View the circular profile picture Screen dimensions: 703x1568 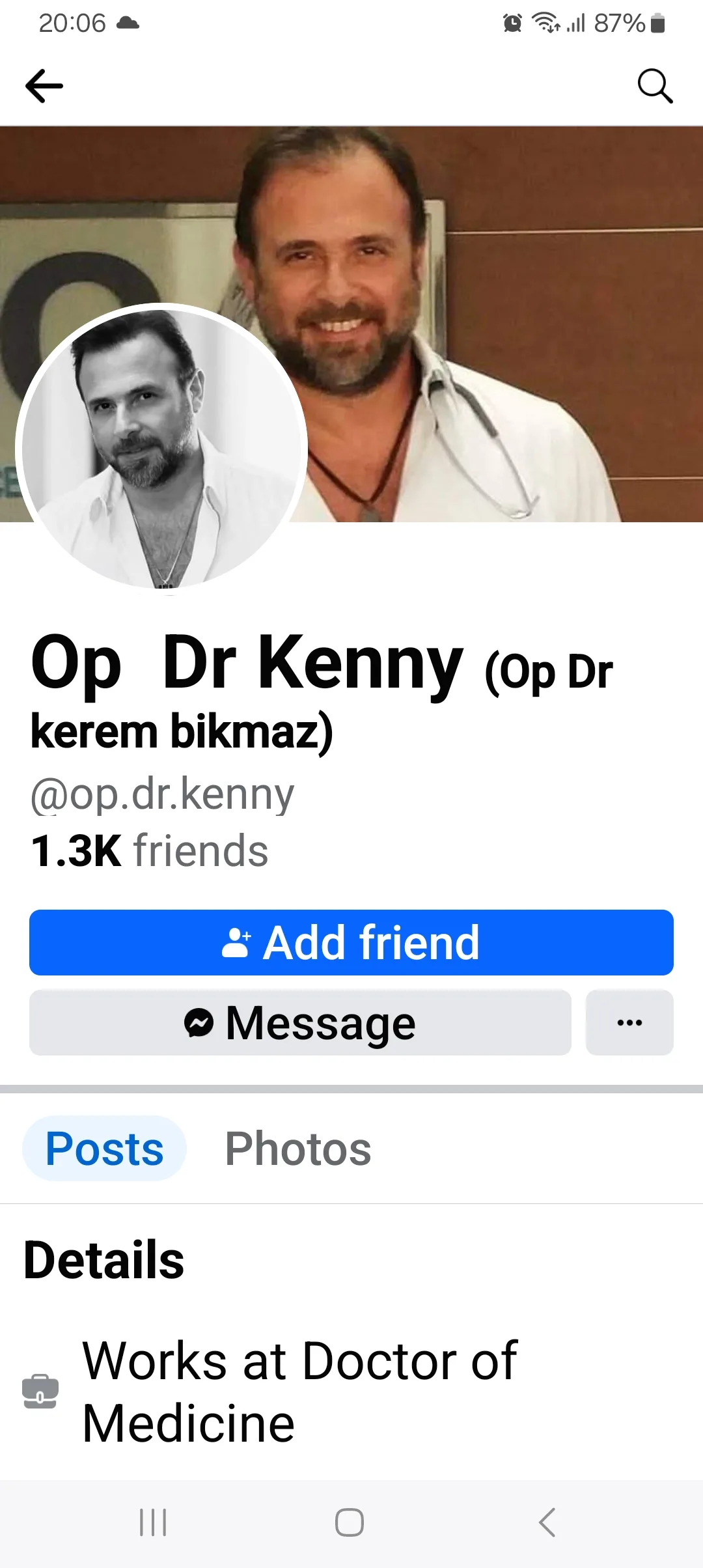pos(161,448)
